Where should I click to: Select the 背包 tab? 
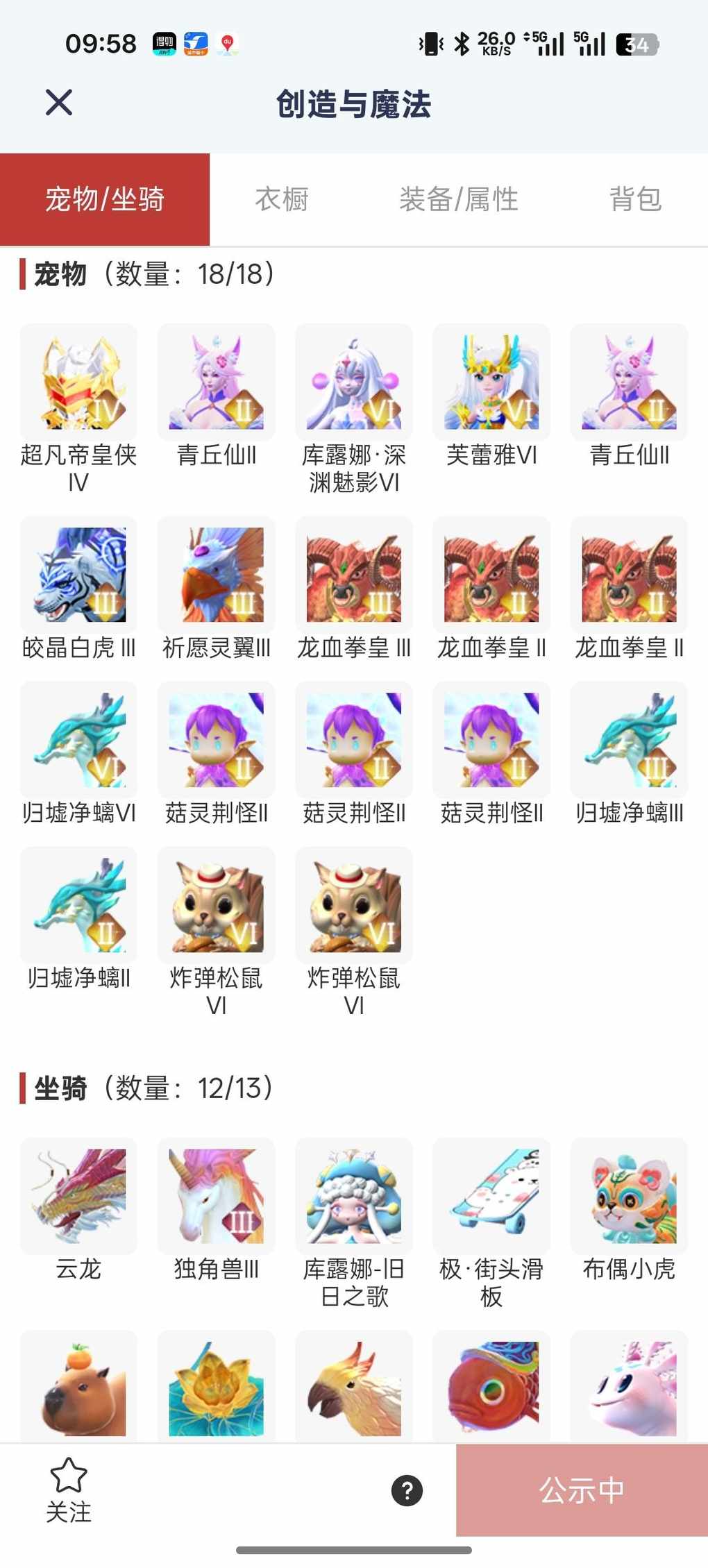click(635, 200)
